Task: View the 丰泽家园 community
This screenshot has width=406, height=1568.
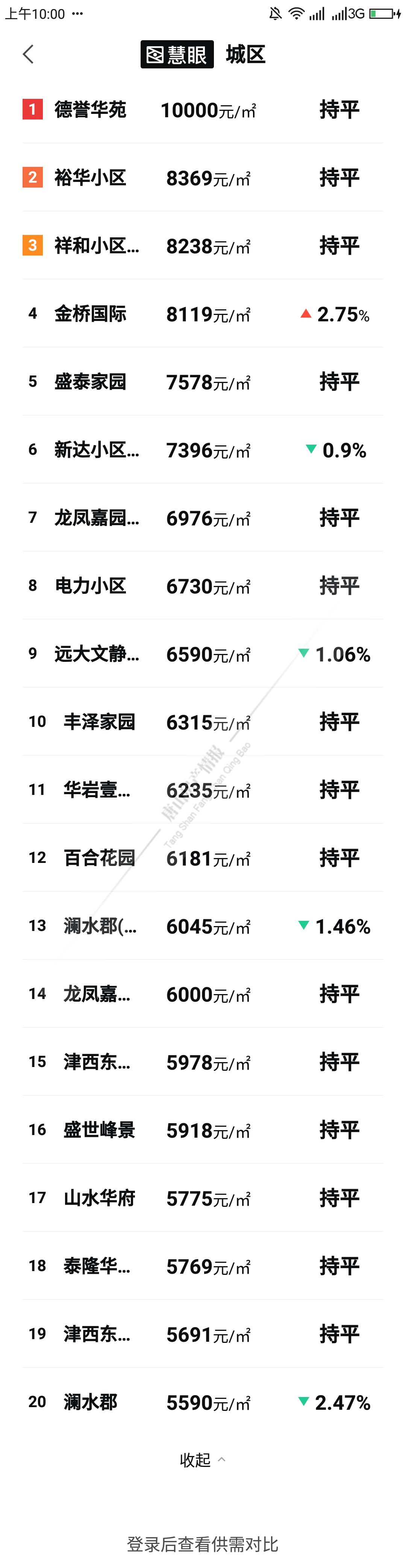Action: pos(99,722)
